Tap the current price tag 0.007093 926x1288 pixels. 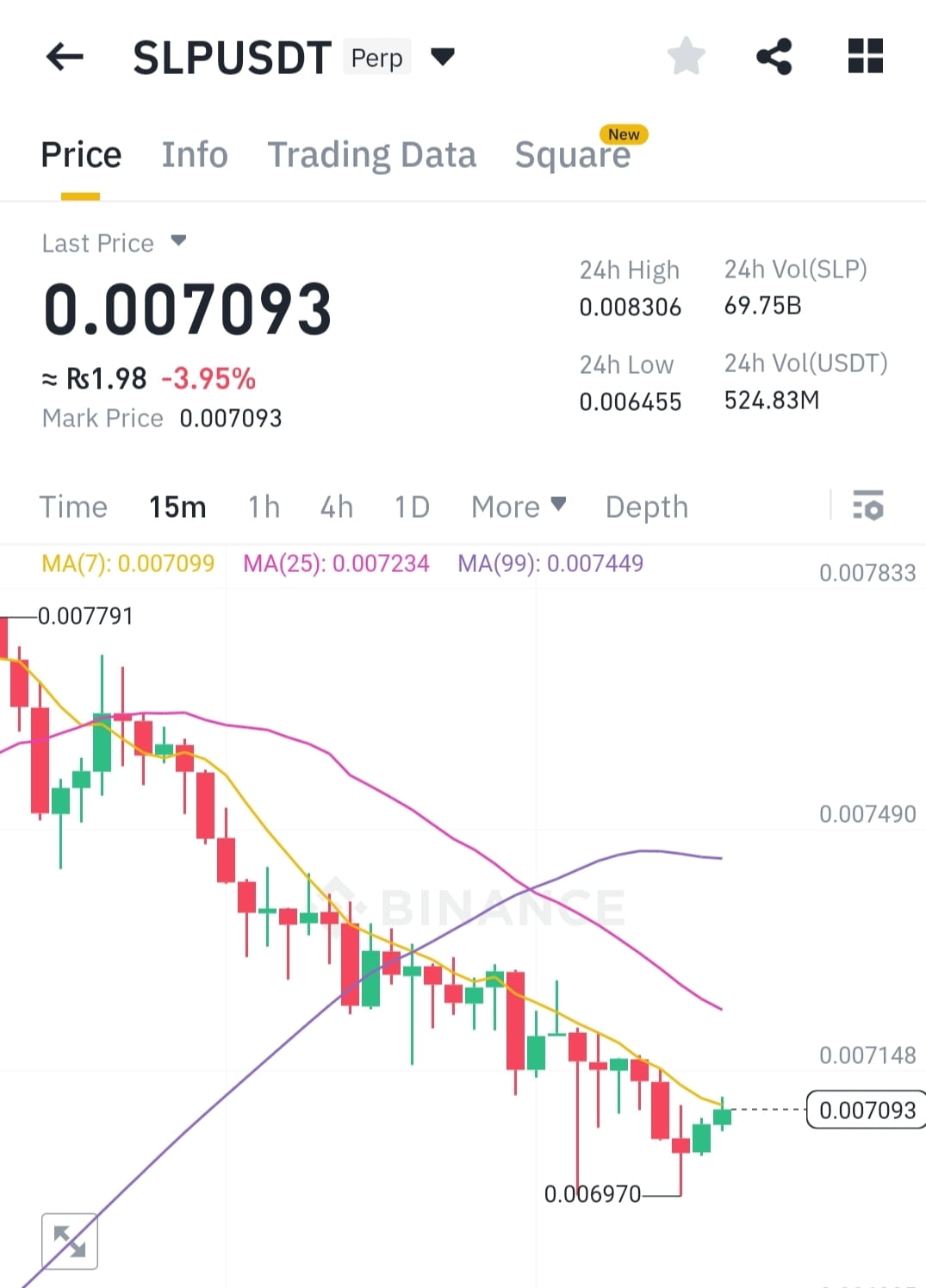tap(865, 1111)
